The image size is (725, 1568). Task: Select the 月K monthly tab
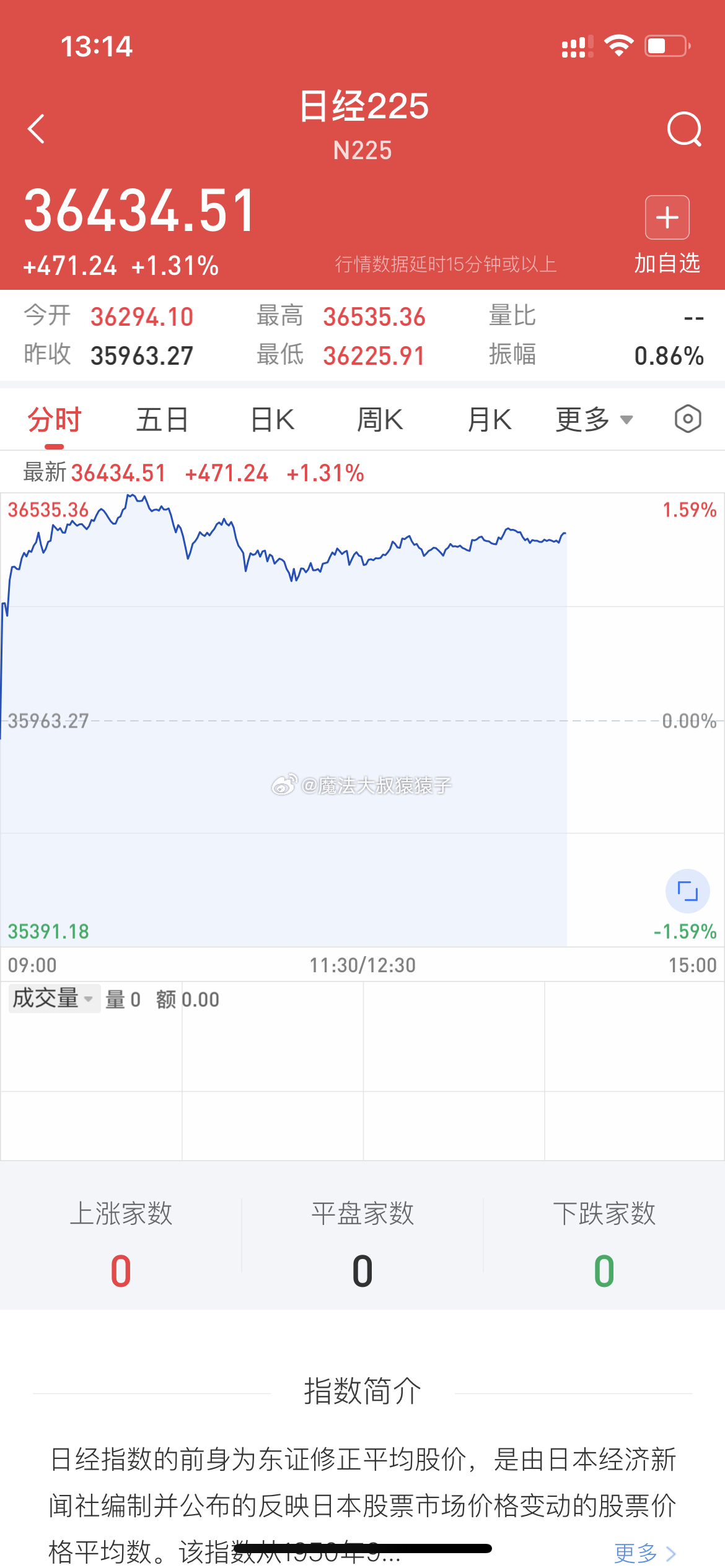(x=489, y=419)
